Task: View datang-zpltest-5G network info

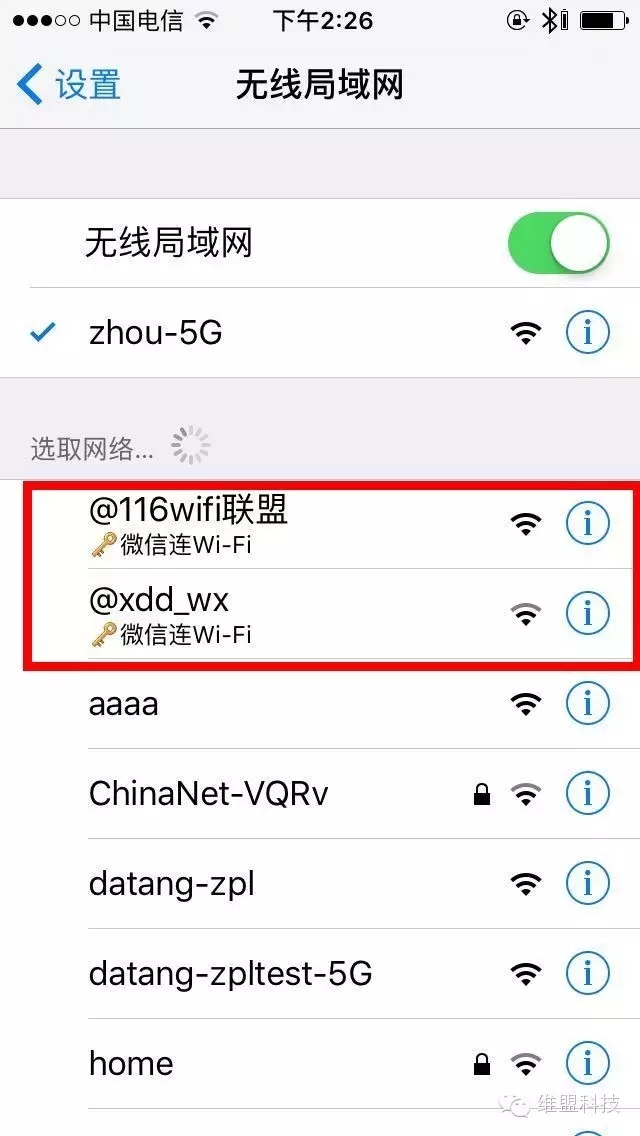Action: (x=587, y=974)
